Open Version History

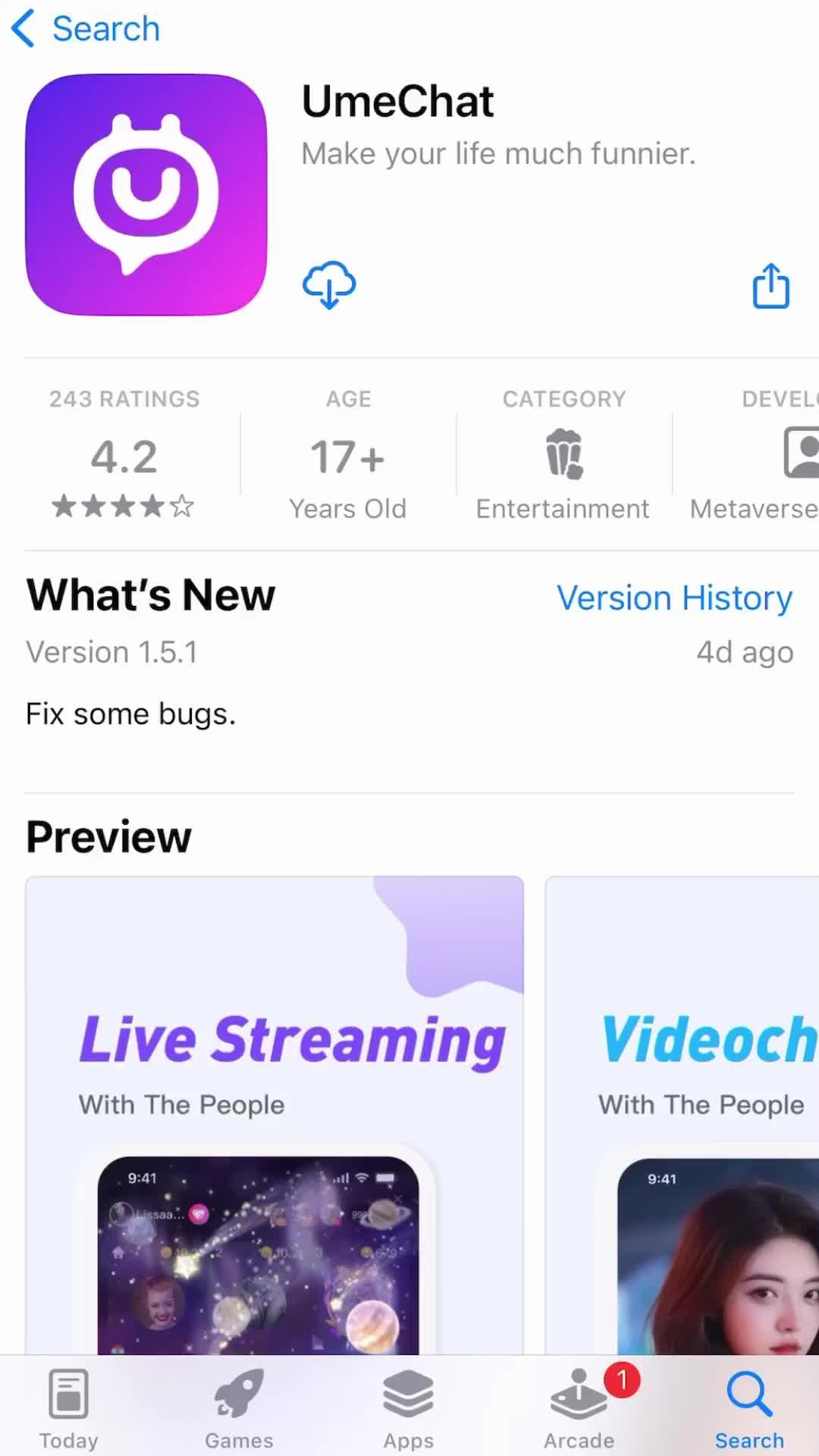[x=674, y=598]
